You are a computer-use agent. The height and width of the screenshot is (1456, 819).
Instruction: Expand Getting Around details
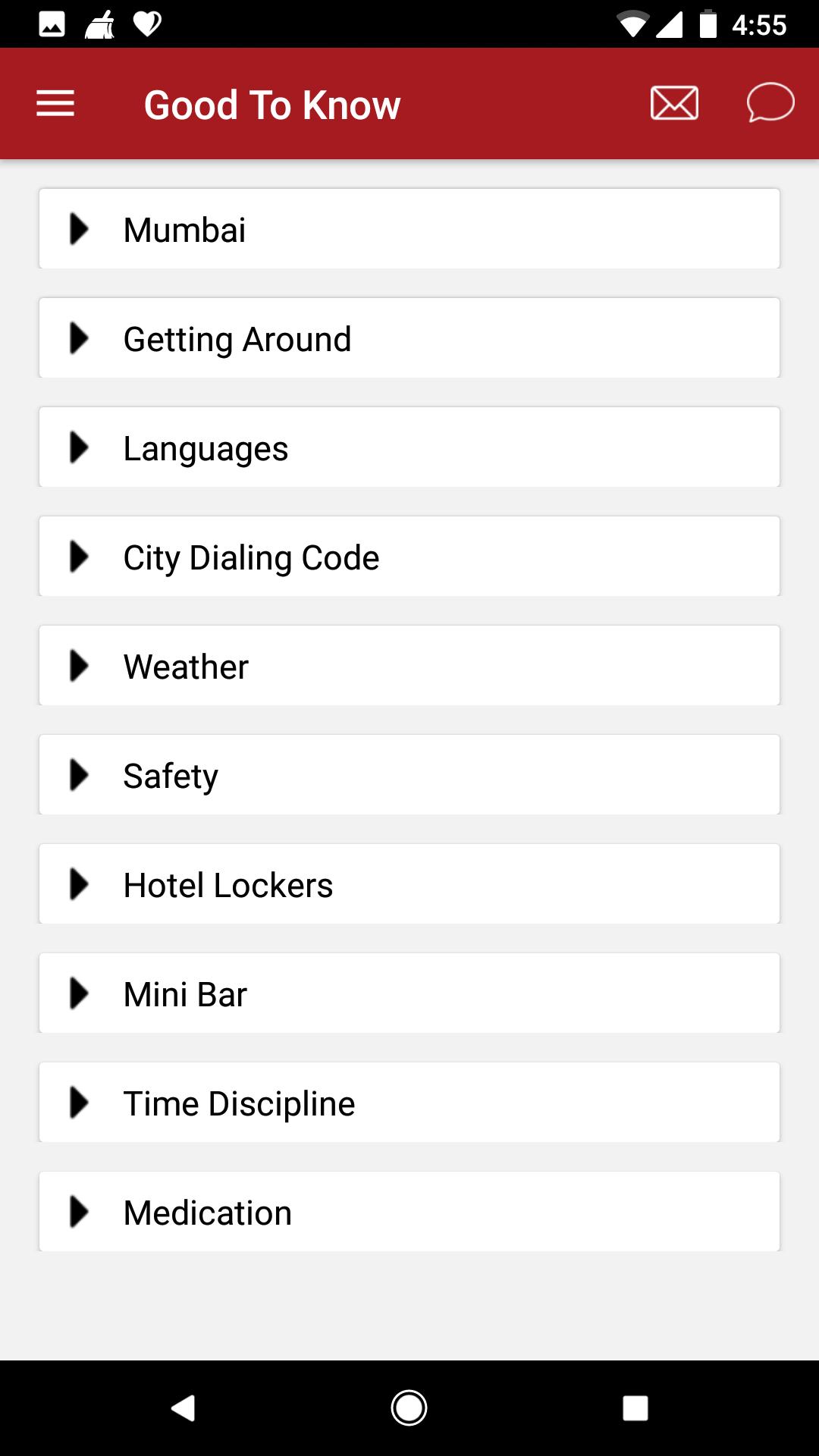click(409, 338)
